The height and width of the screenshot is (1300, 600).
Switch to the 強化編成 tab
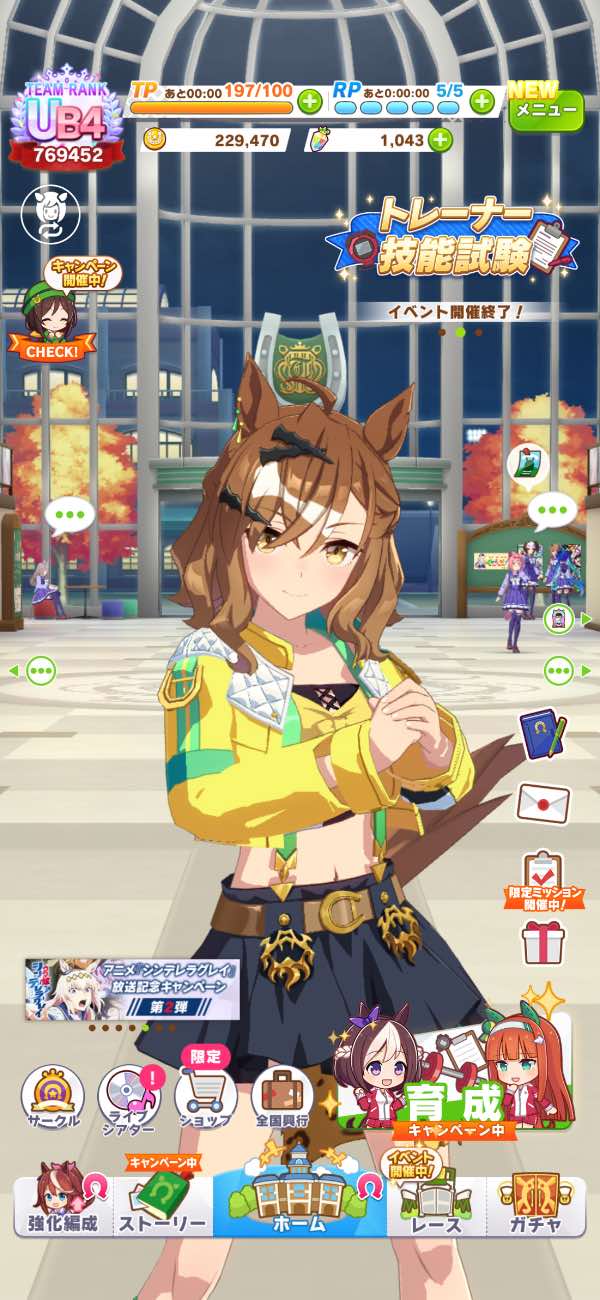coord(62,1205)
